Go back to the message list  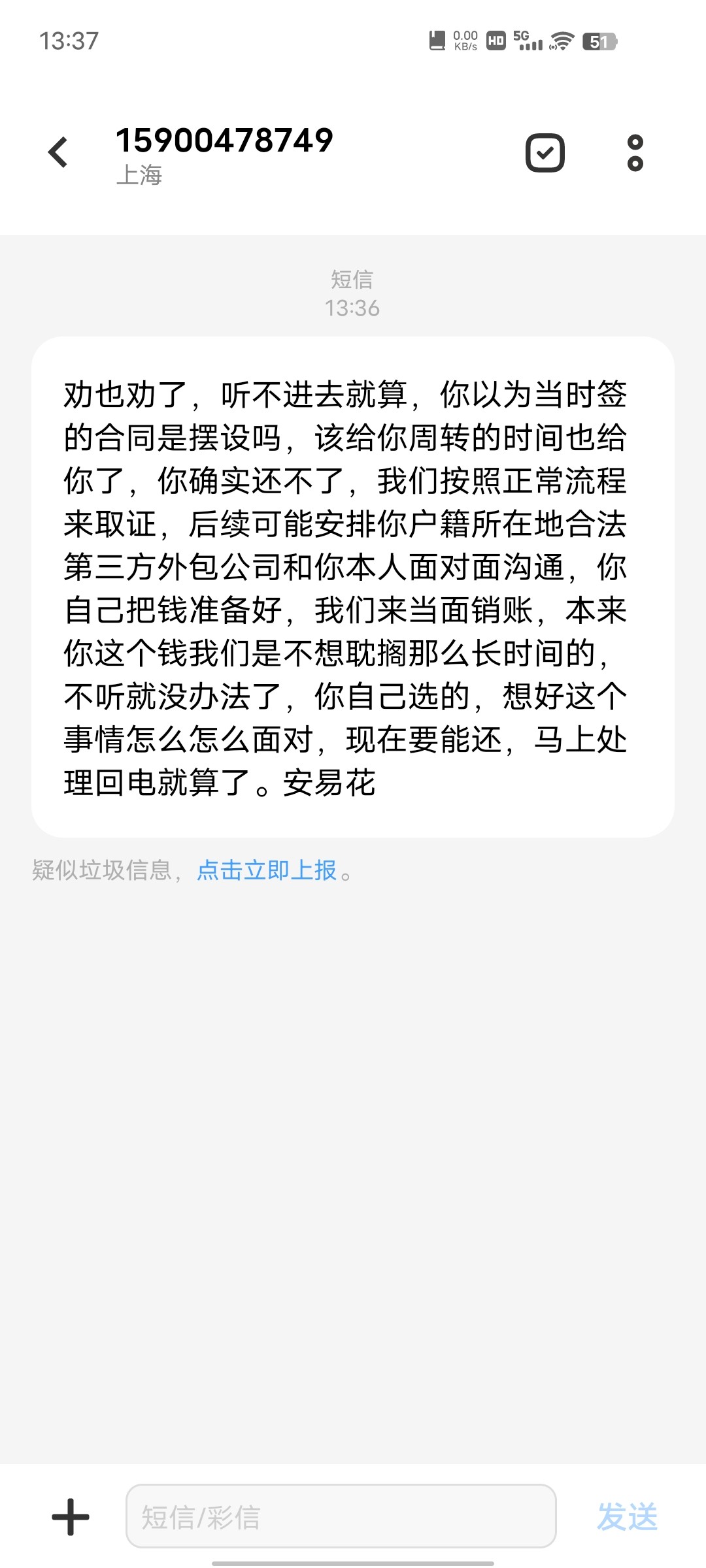tap(58, 152)
